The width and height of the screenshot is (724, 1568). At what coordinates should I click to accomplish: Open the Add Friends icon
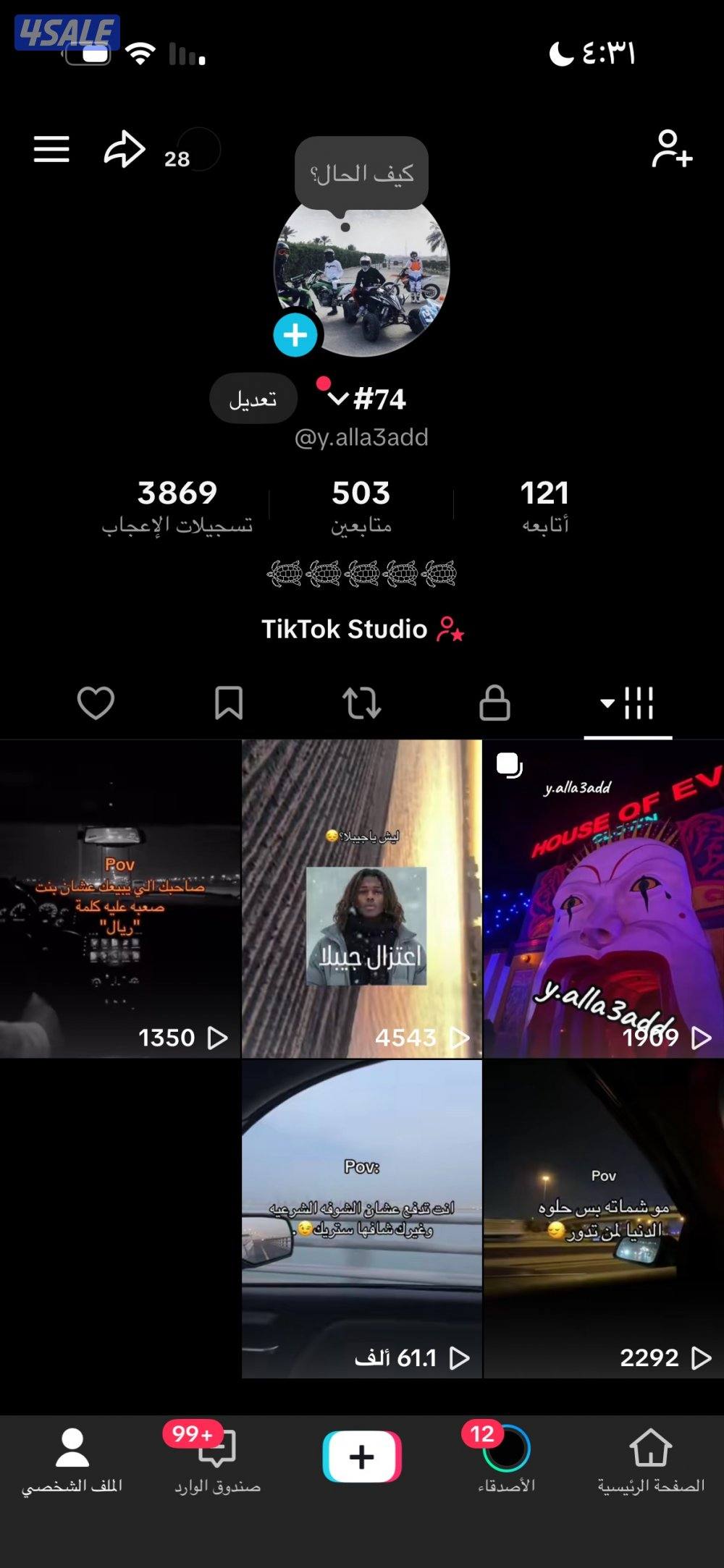click(x=670, y=150)
